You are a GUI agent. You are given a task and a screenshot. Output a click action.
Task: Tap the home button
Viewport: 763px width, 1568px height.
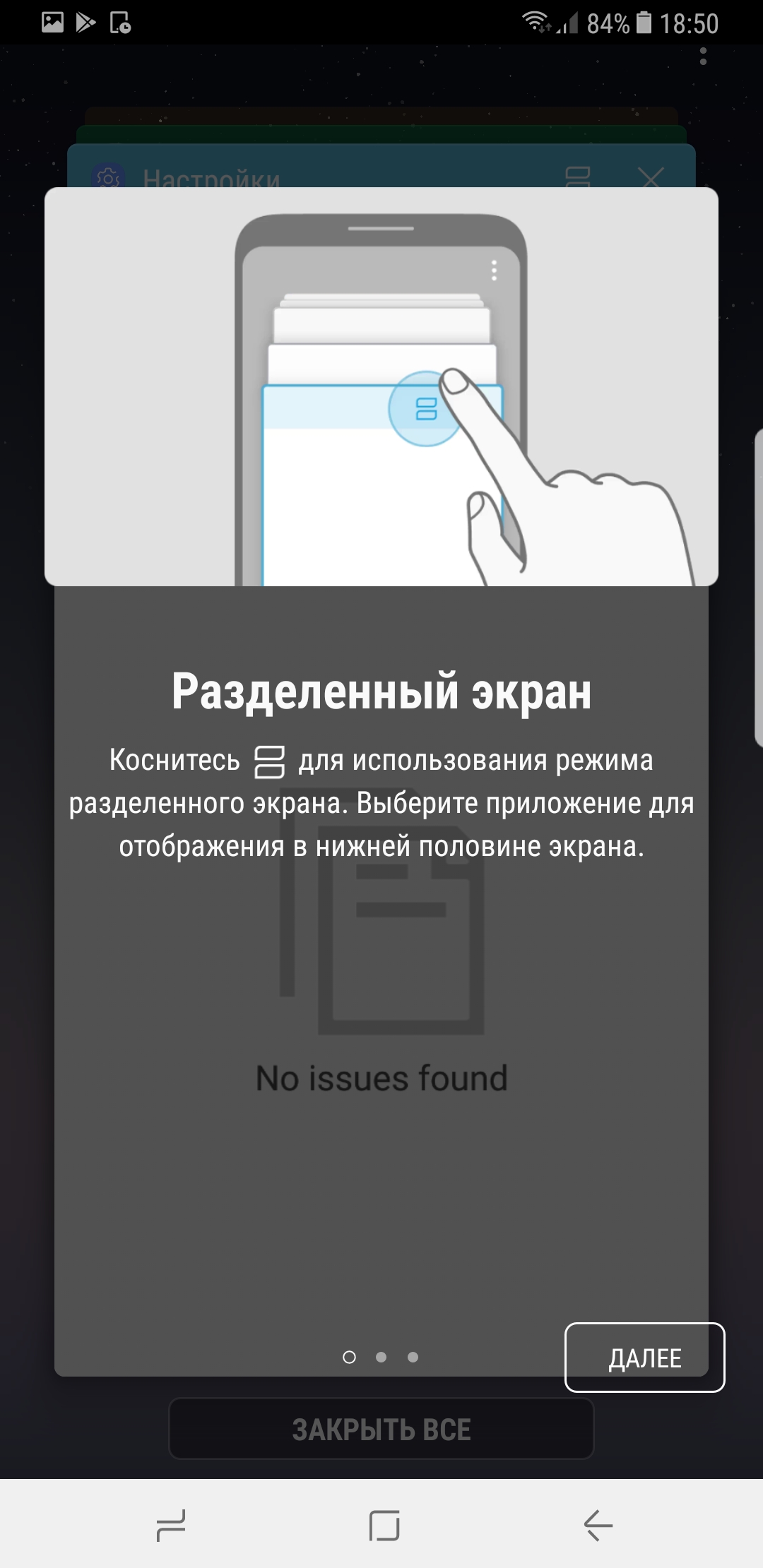click(x=384, y=1525)
